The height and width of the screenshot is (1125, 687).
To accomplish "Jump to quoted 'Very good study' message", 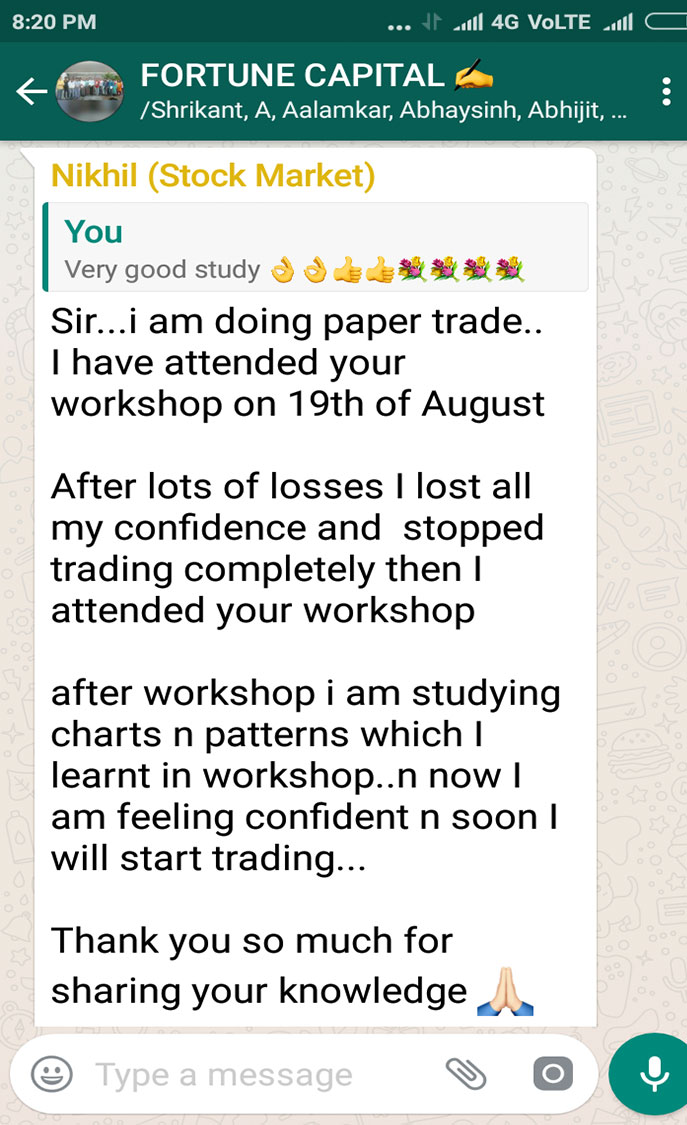I will [316, 248].
